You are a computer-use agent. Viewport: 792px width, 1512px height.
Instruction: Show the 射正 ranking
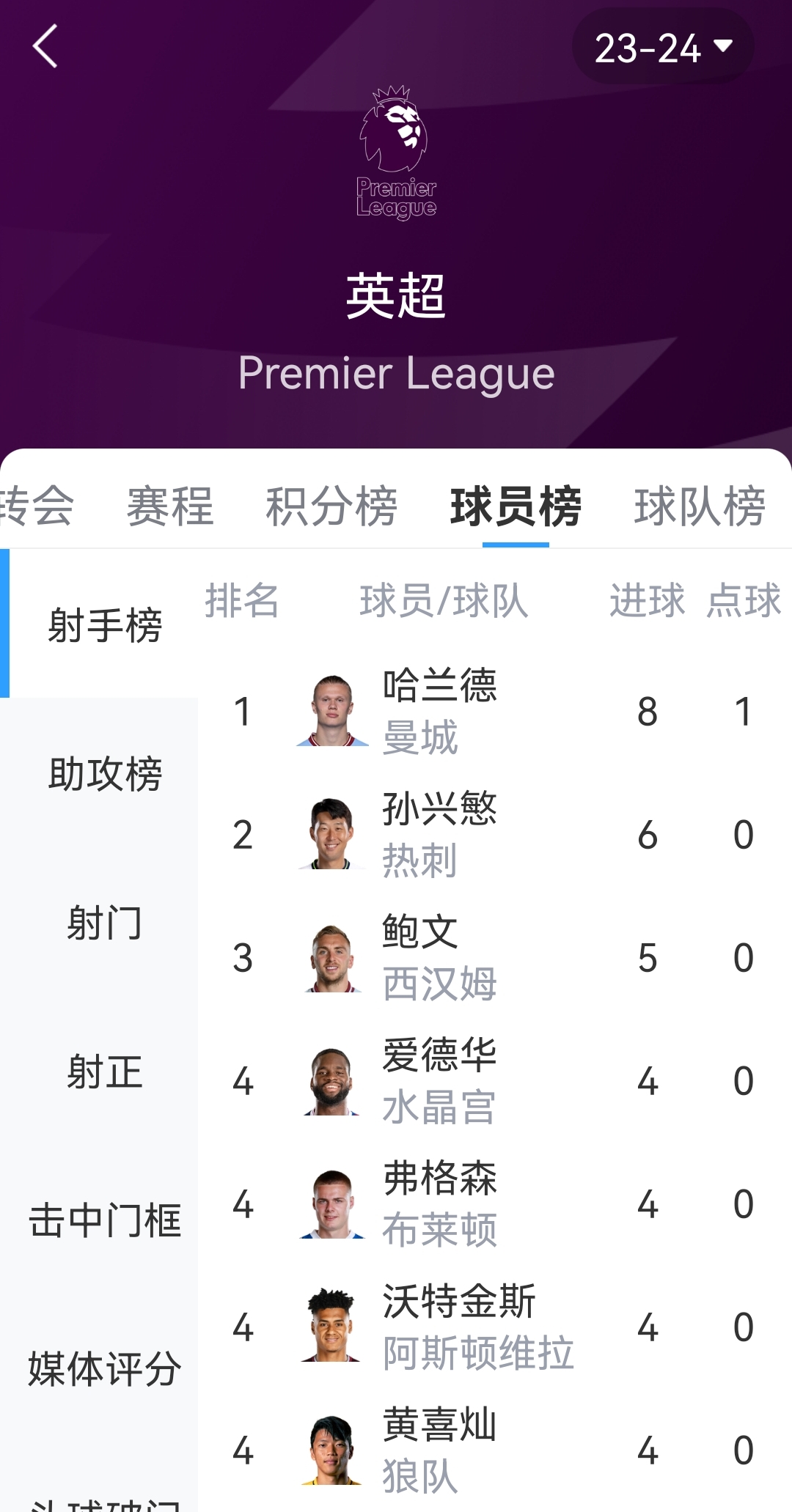coord(104,1072)
